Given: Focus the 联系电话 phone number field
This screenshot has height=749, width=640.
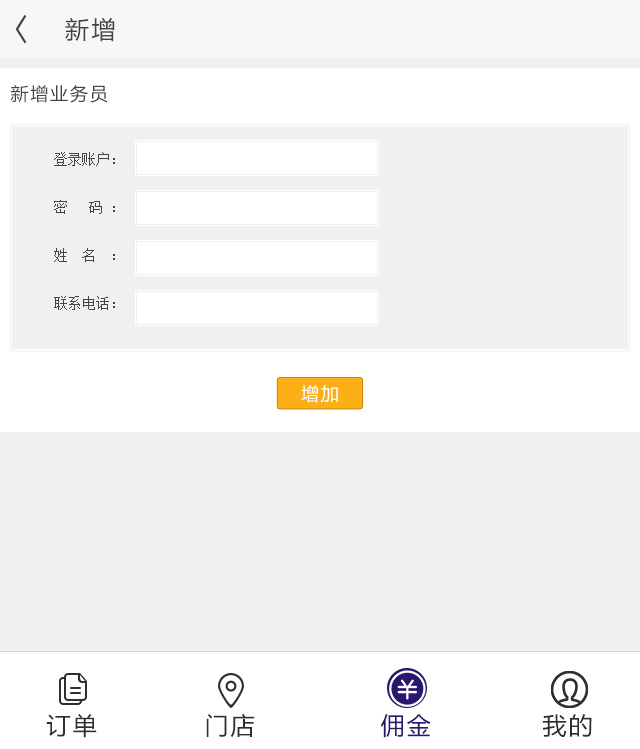Looking at the screenshot, I should [256, 308].
